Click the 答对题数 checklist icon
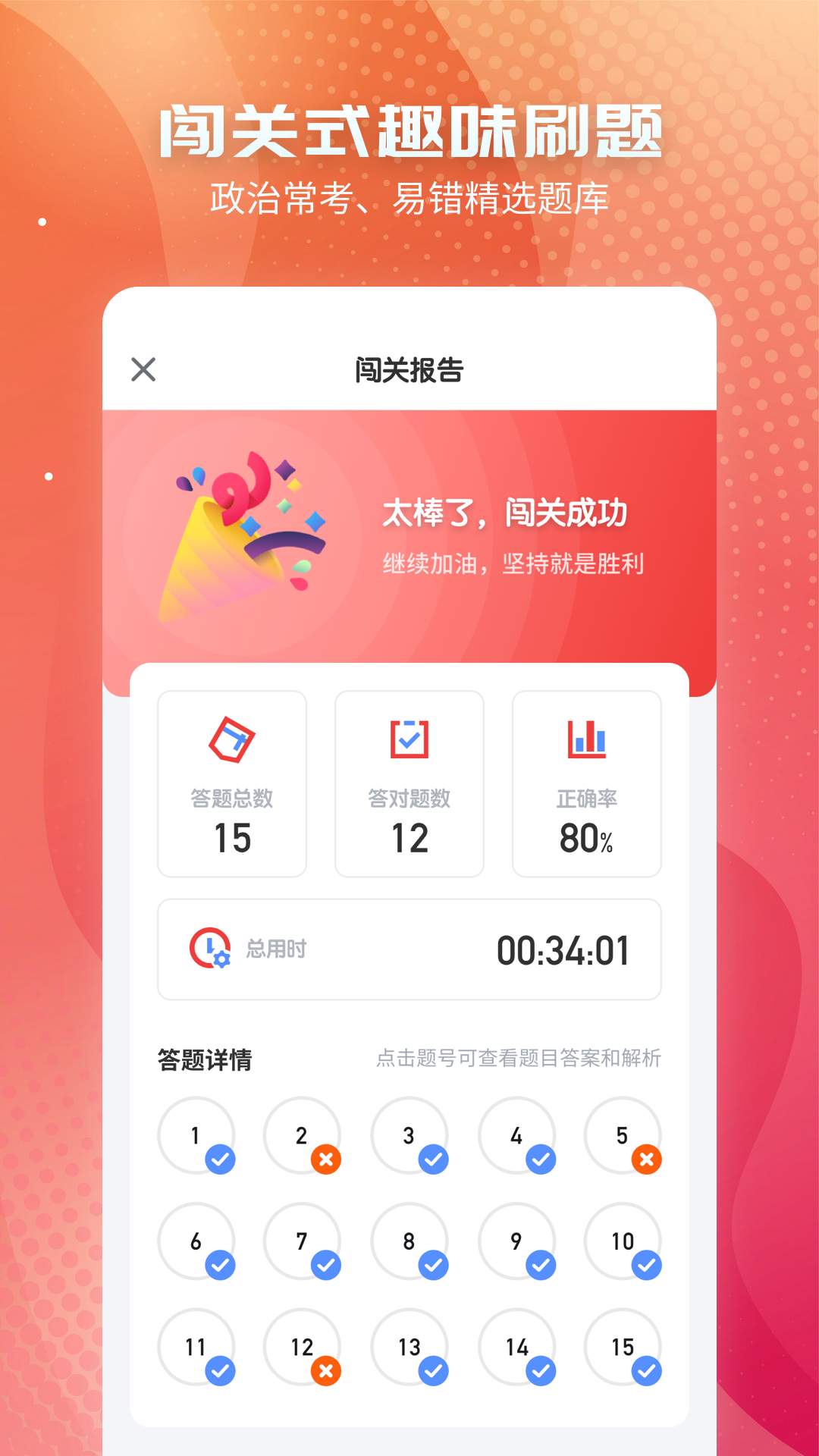The image size is (819, 1456). pyautogui.click(x=409, y=739)
